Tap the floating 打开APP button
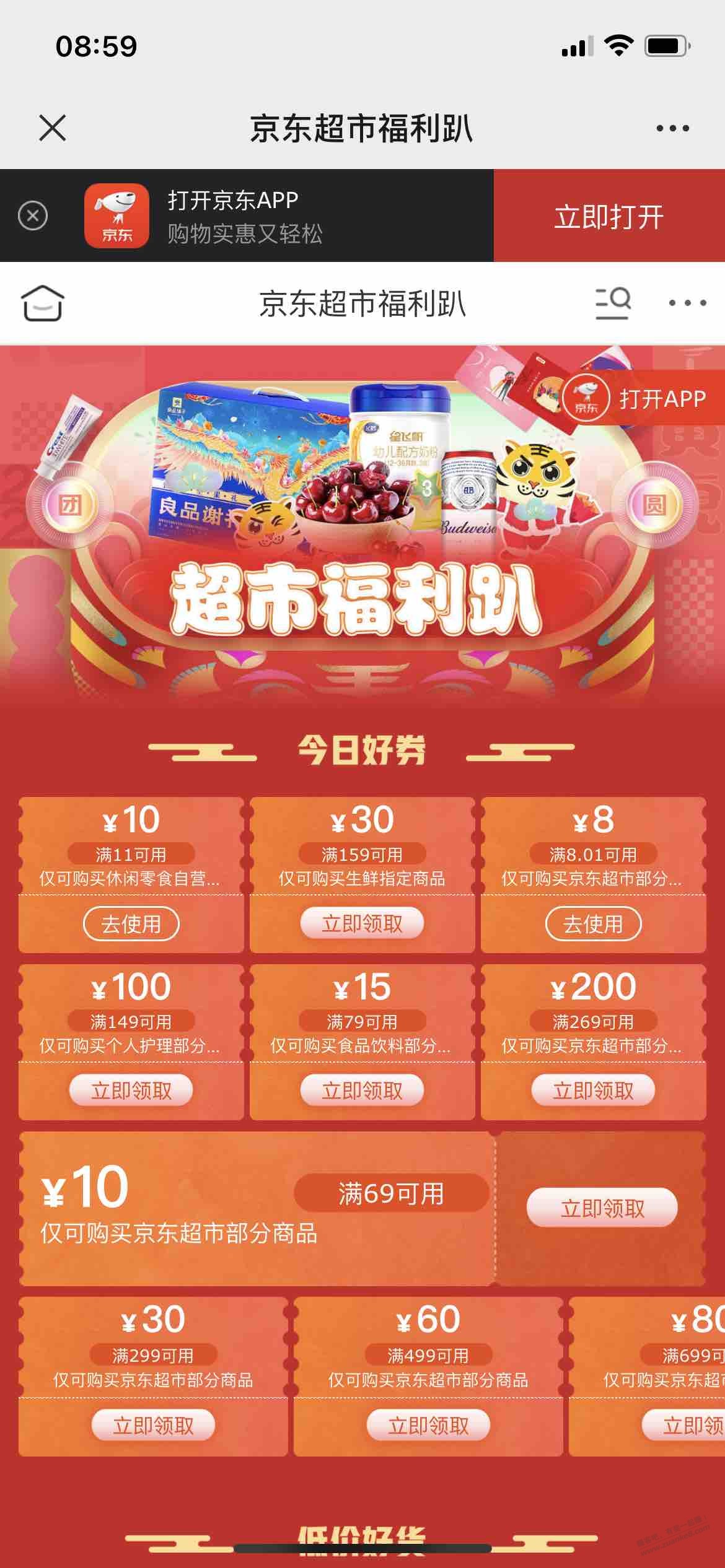Screen dimensions: 725x1568 click(x=644, y=398)
